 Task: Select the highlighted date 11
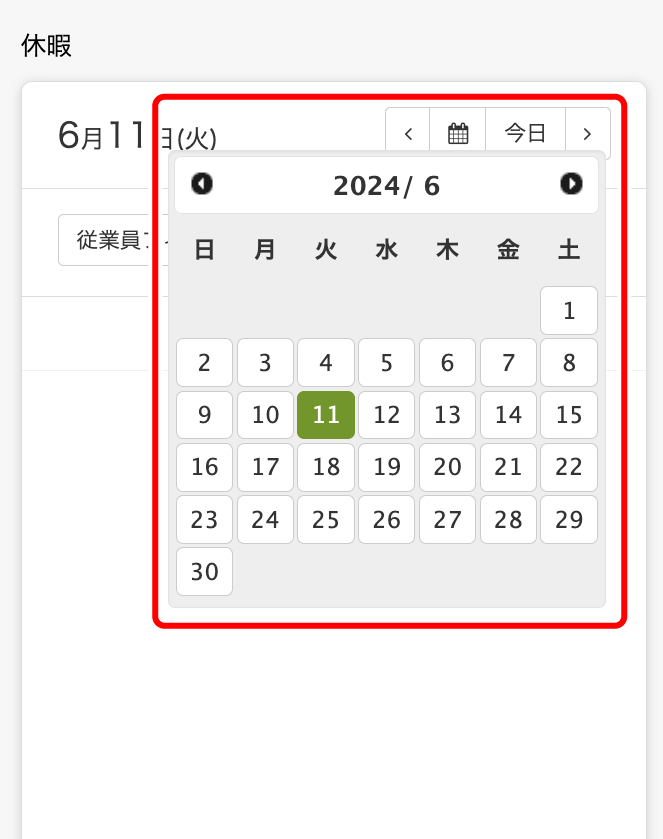point(326,415)
